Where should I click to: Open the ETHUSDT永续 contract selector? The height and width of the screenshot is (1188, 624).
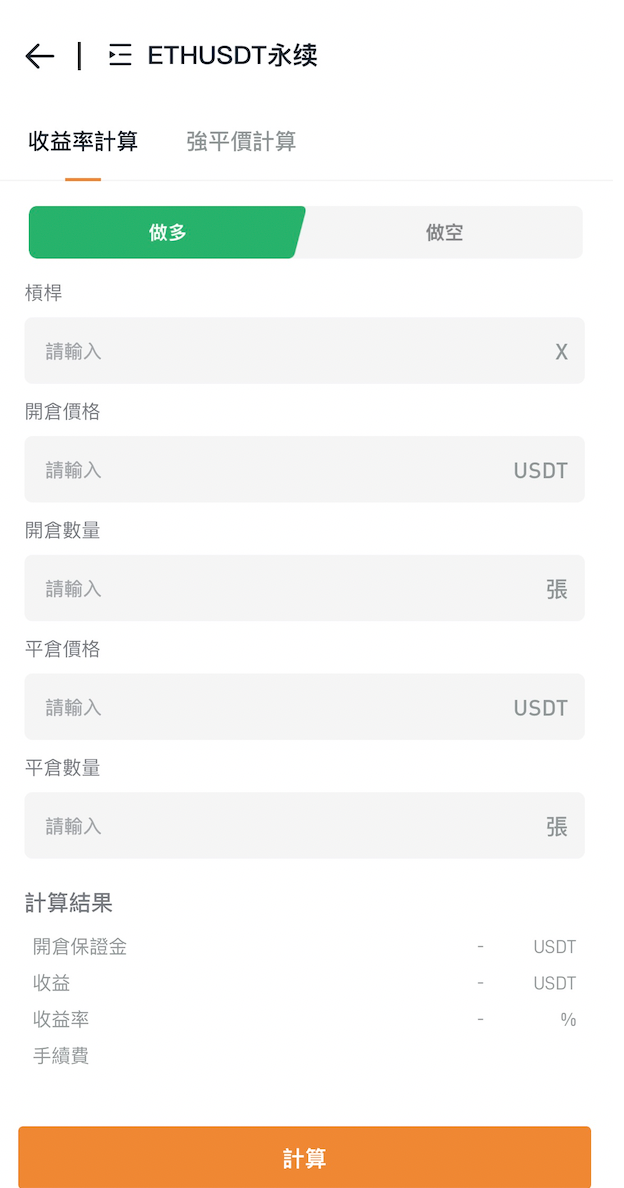[x=214, y=55]
